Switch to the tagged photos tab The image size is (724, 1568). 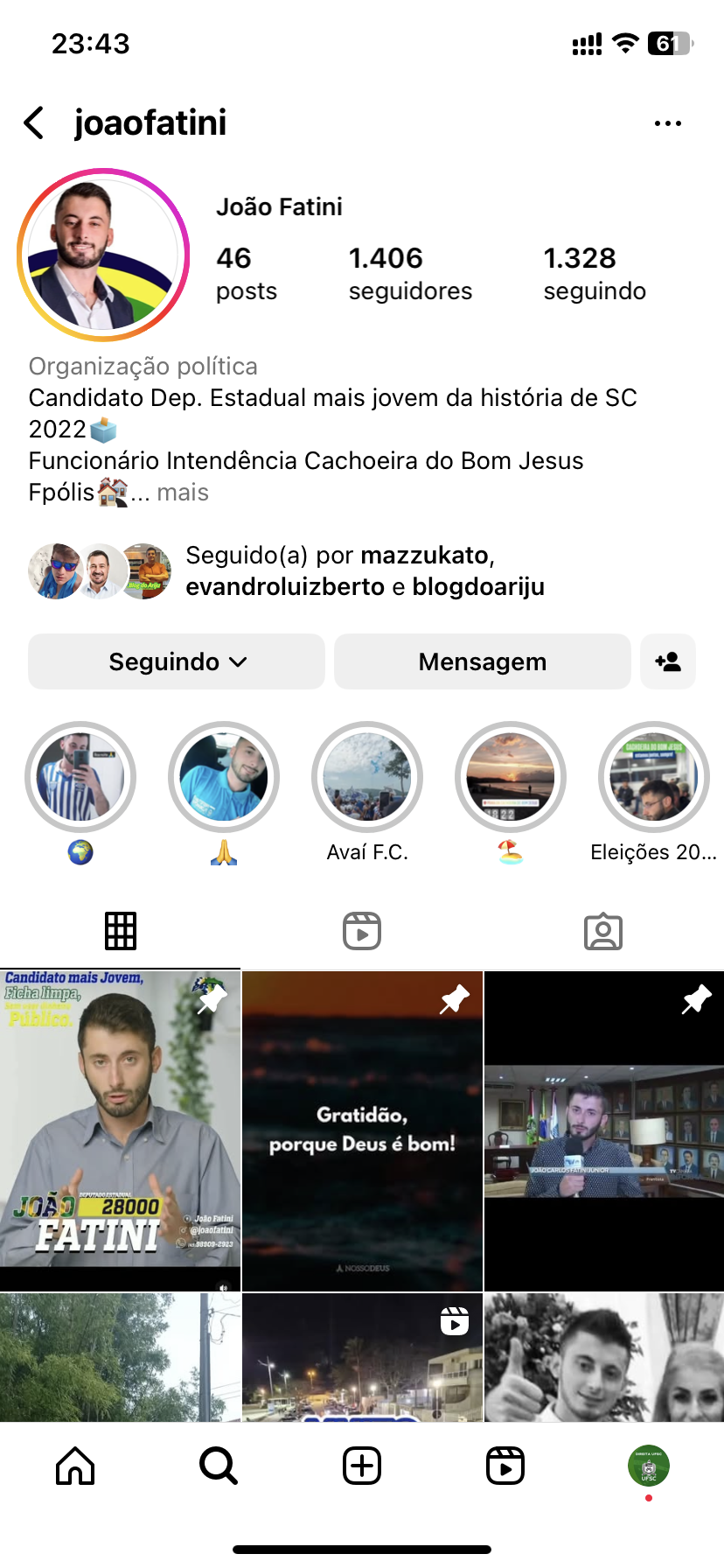(x=603, y=931)
